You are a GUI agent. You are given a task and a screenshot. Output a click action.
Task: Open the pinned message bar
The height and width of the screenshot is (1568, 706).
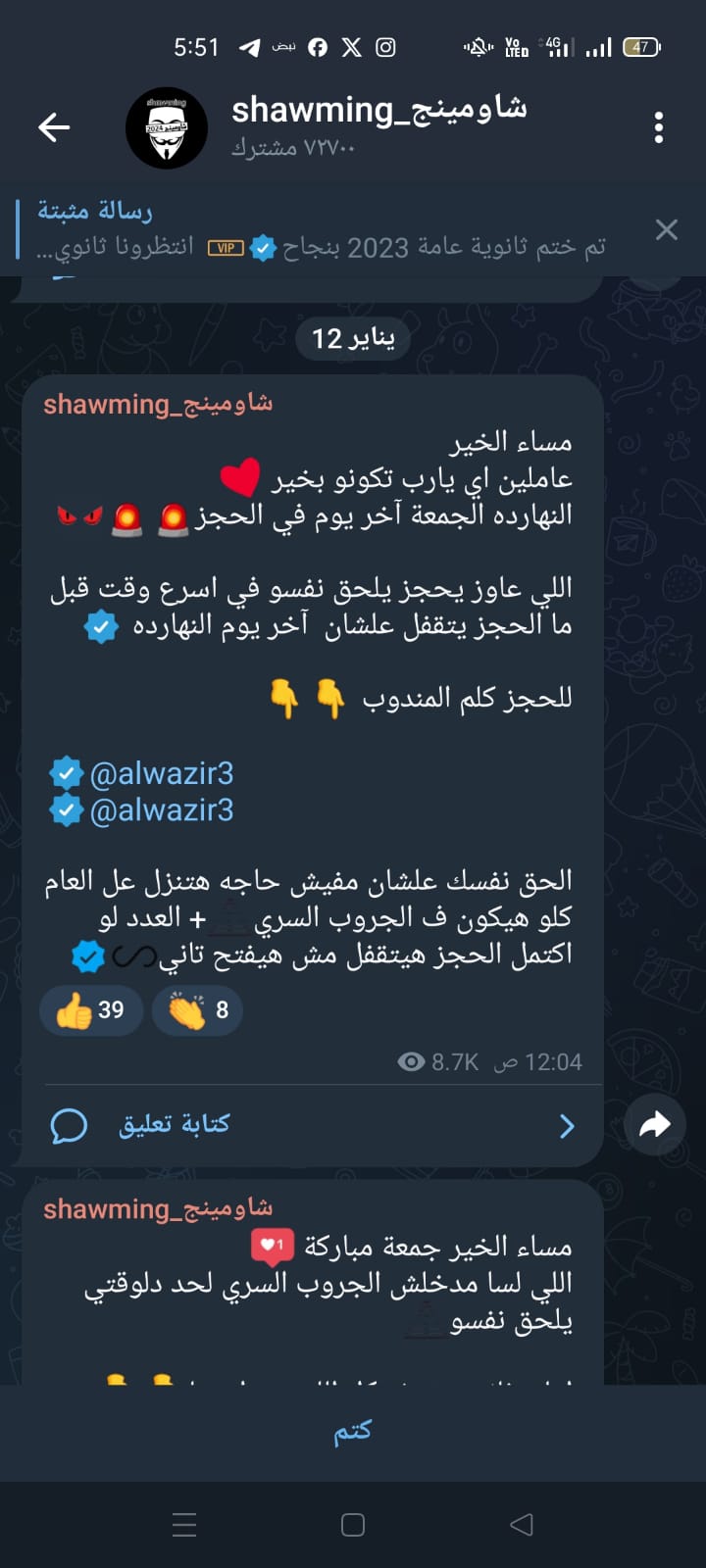[324, 230]
